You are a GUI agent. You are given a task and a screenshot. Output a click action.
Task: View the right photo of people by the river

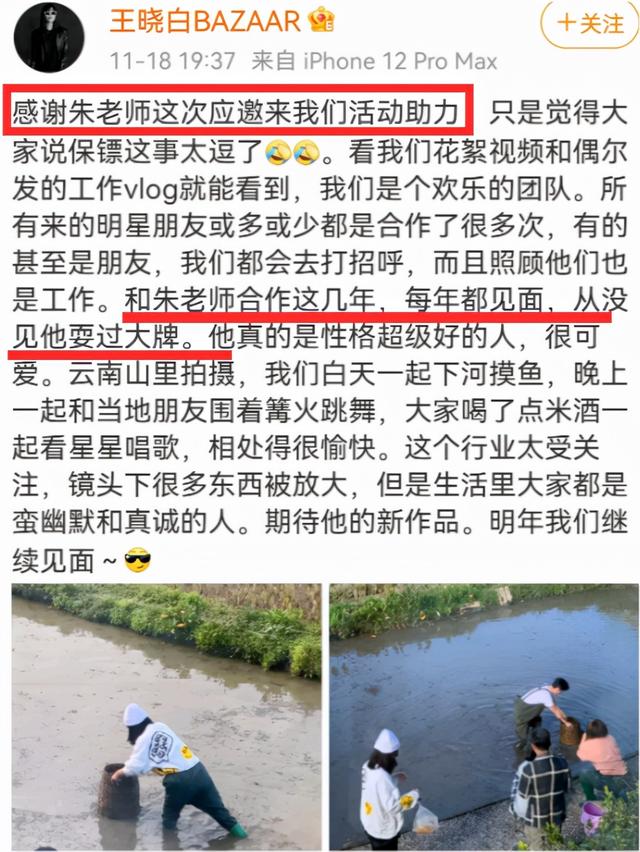coord(483,716)
